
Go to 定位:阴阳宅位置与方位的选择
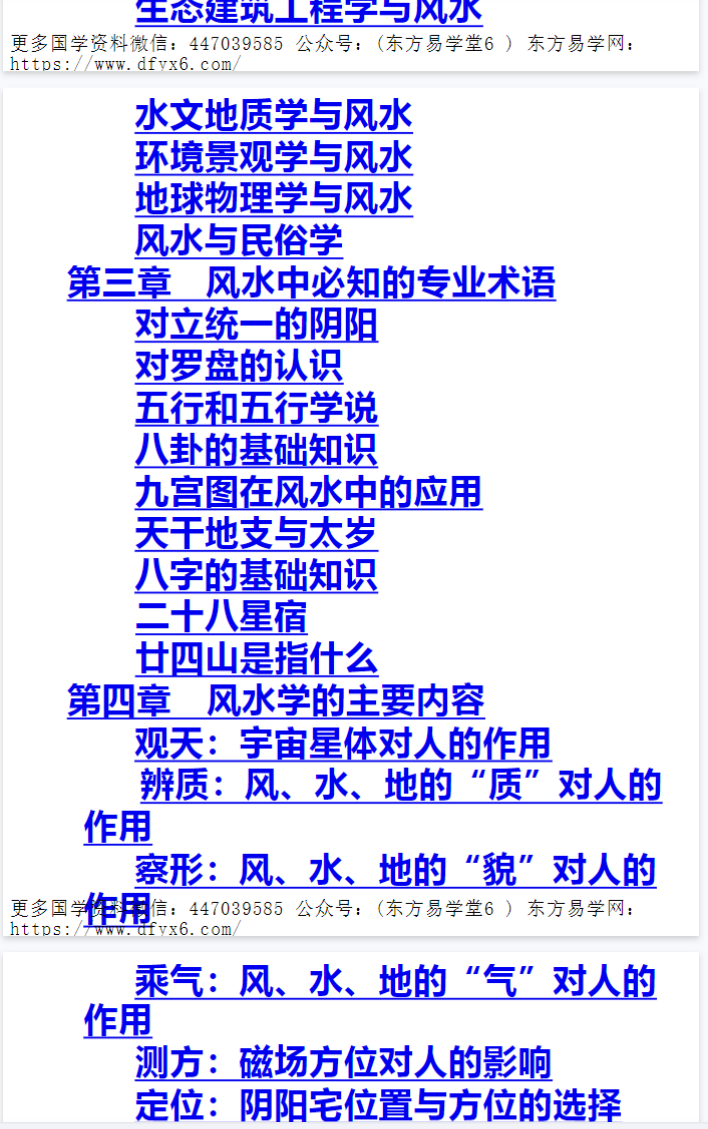(x=378, y=1105)
